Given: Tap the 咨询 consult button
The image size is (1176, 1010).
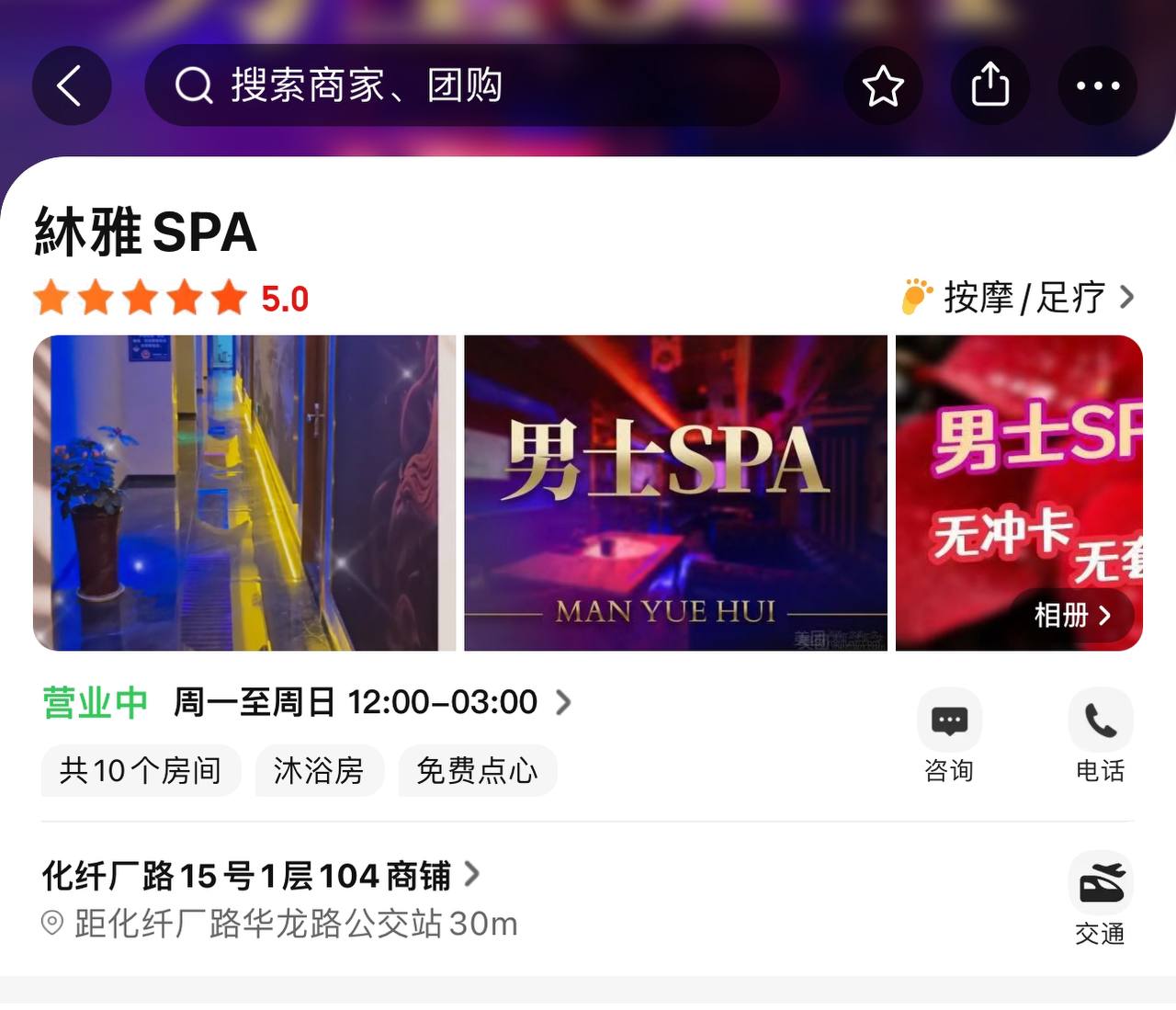Looking at the screenshot, I should click(949, 735).
